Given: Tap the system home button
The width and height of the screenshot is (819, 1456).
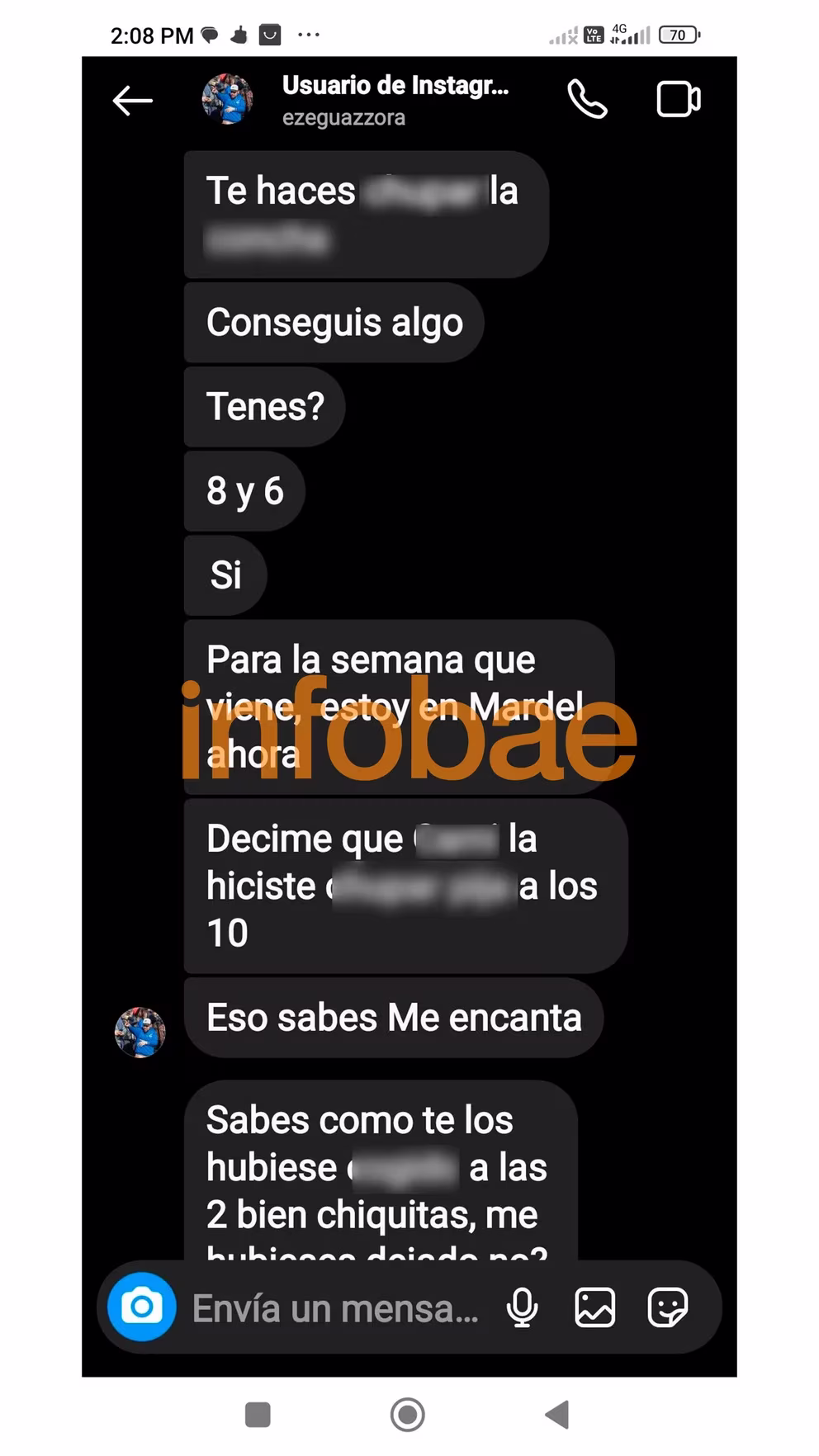Looking at the screenshot, I should 407,1414.
